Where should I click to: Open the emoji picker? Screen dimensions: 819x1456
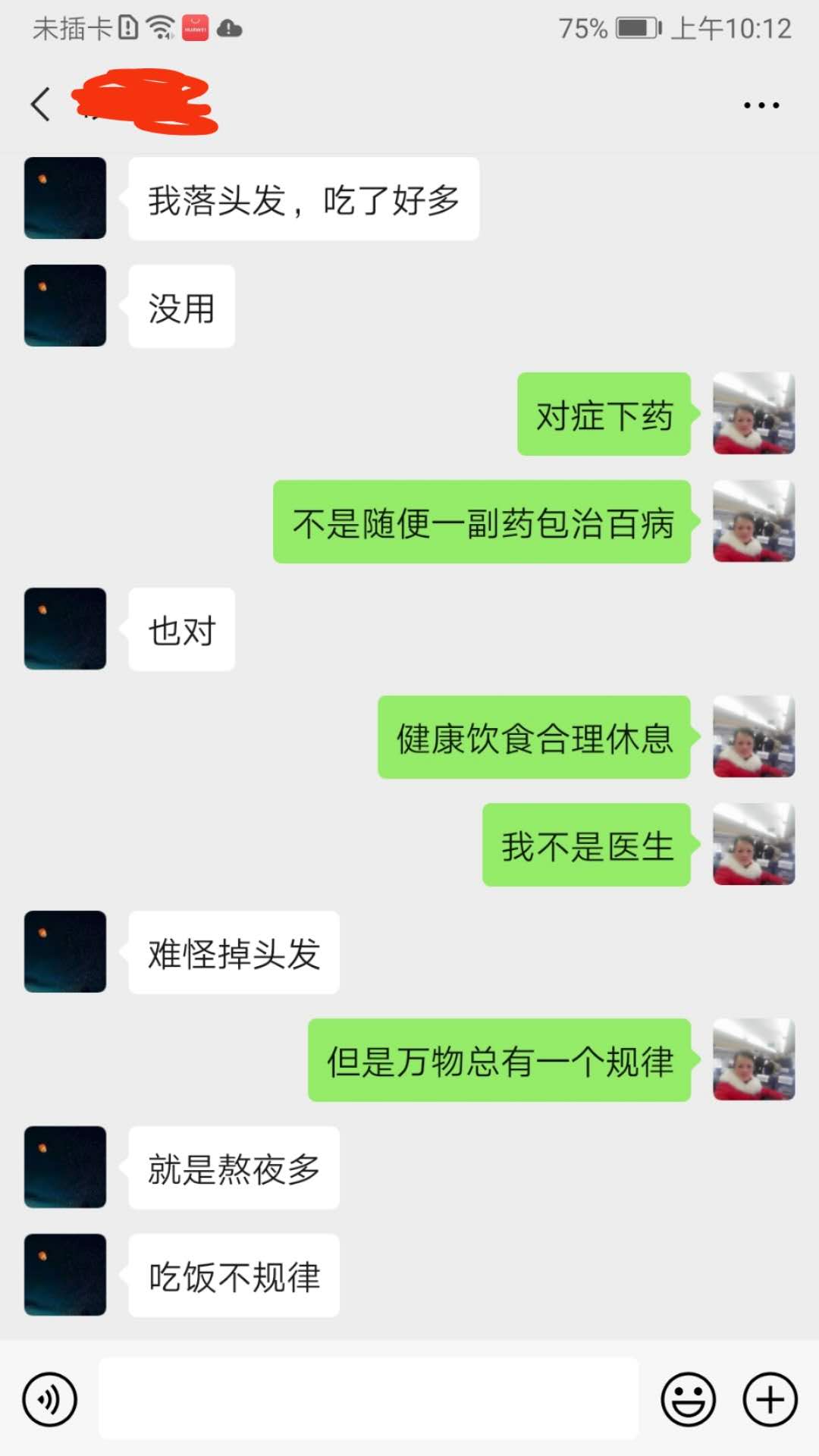click(x=689, y=1399)
